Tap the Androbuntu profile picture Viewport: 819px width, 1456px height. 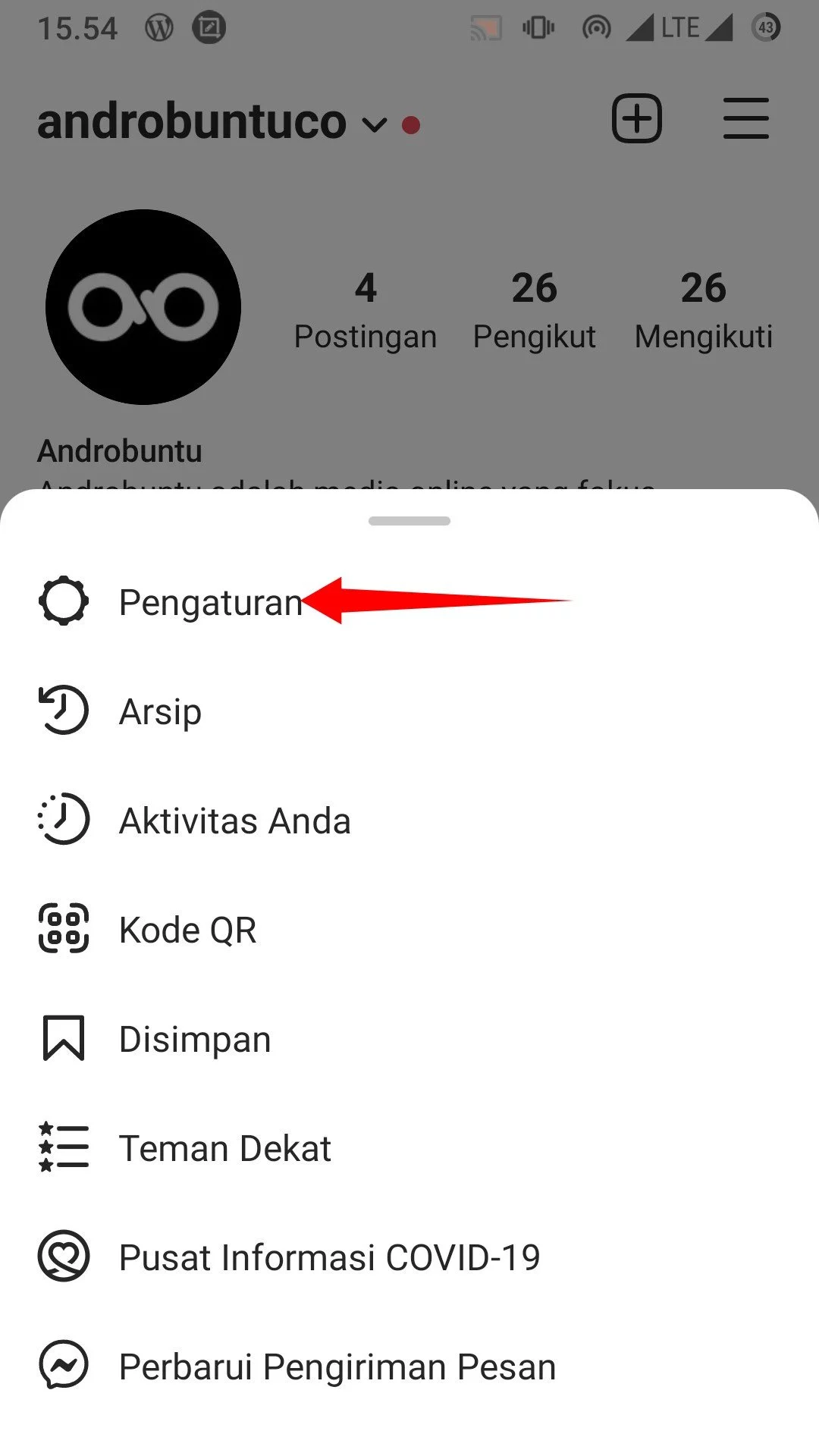click(143, 303)
